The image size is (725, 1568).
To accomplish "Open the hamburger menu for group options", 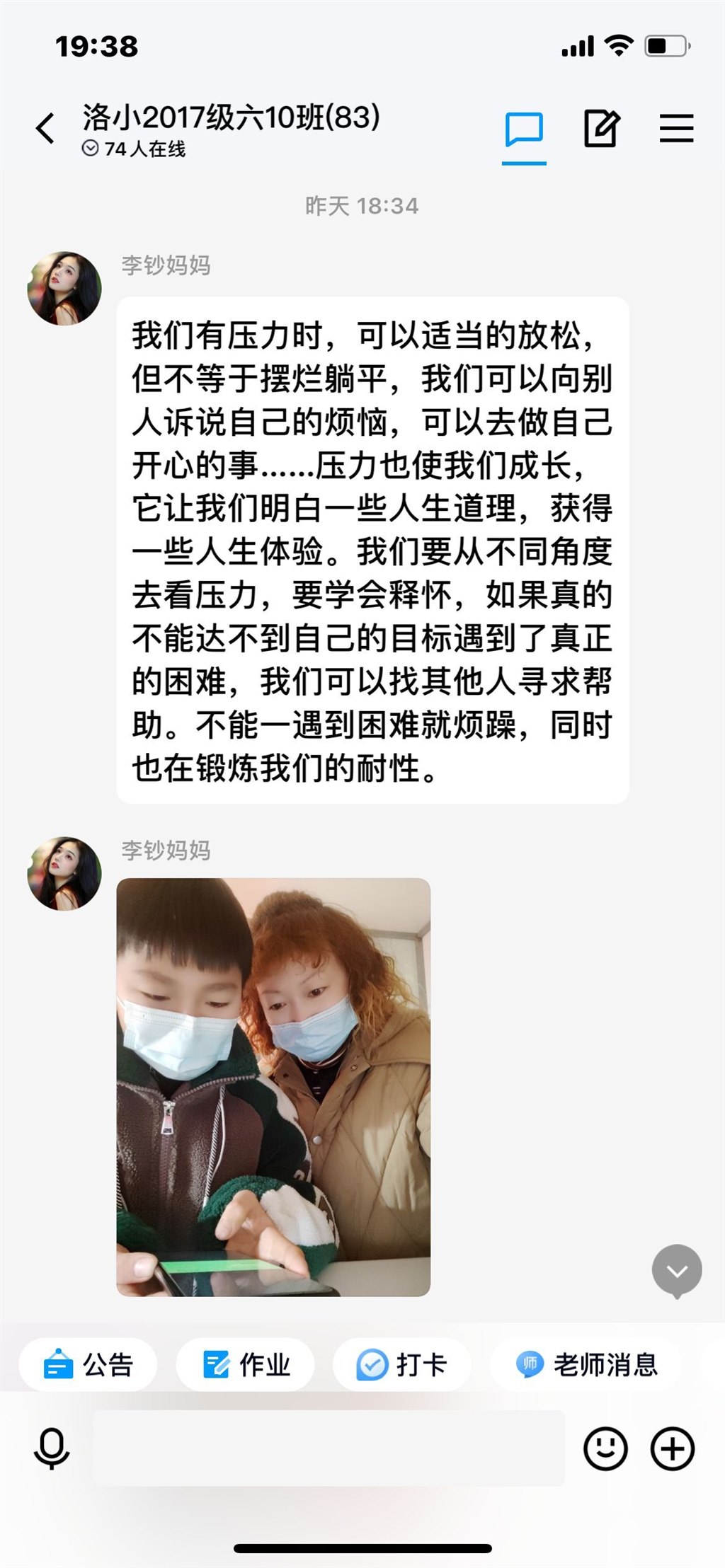I will pos(676,129).
